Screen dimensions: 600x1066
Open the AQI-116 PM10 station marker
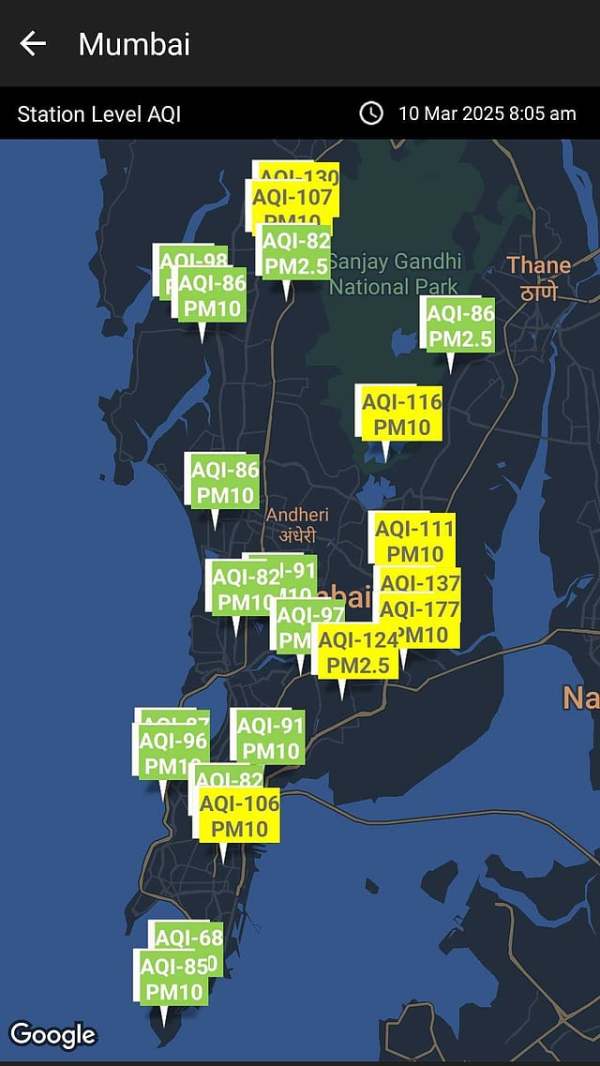tap(400, 414)
